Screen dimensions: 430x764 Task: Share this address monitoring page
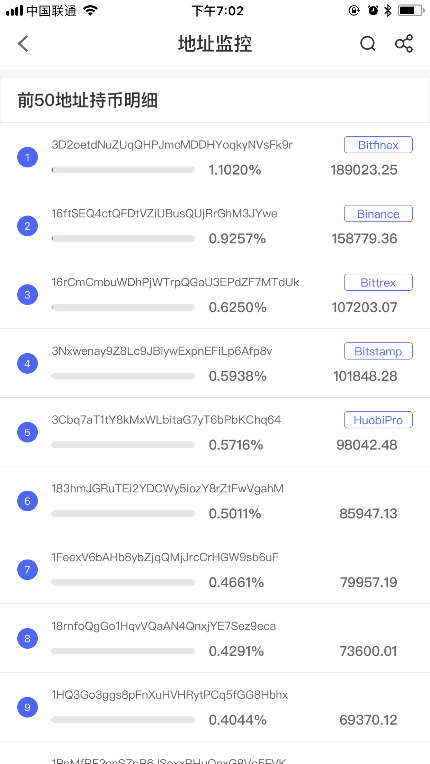point(404,44)
